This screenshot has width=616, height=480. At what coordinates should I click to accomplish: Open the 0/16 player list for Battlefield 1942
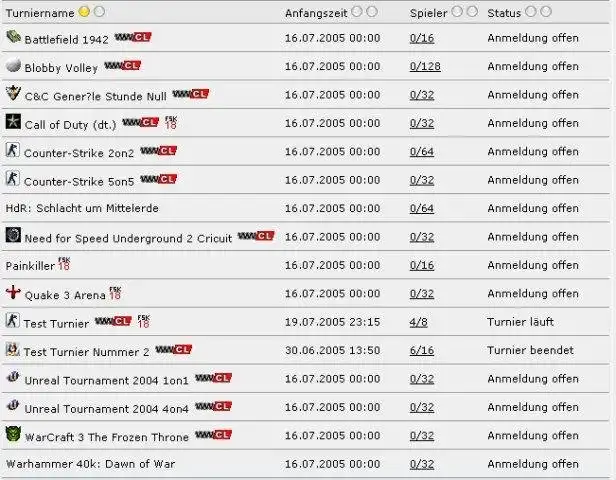(x=421, y=38)
